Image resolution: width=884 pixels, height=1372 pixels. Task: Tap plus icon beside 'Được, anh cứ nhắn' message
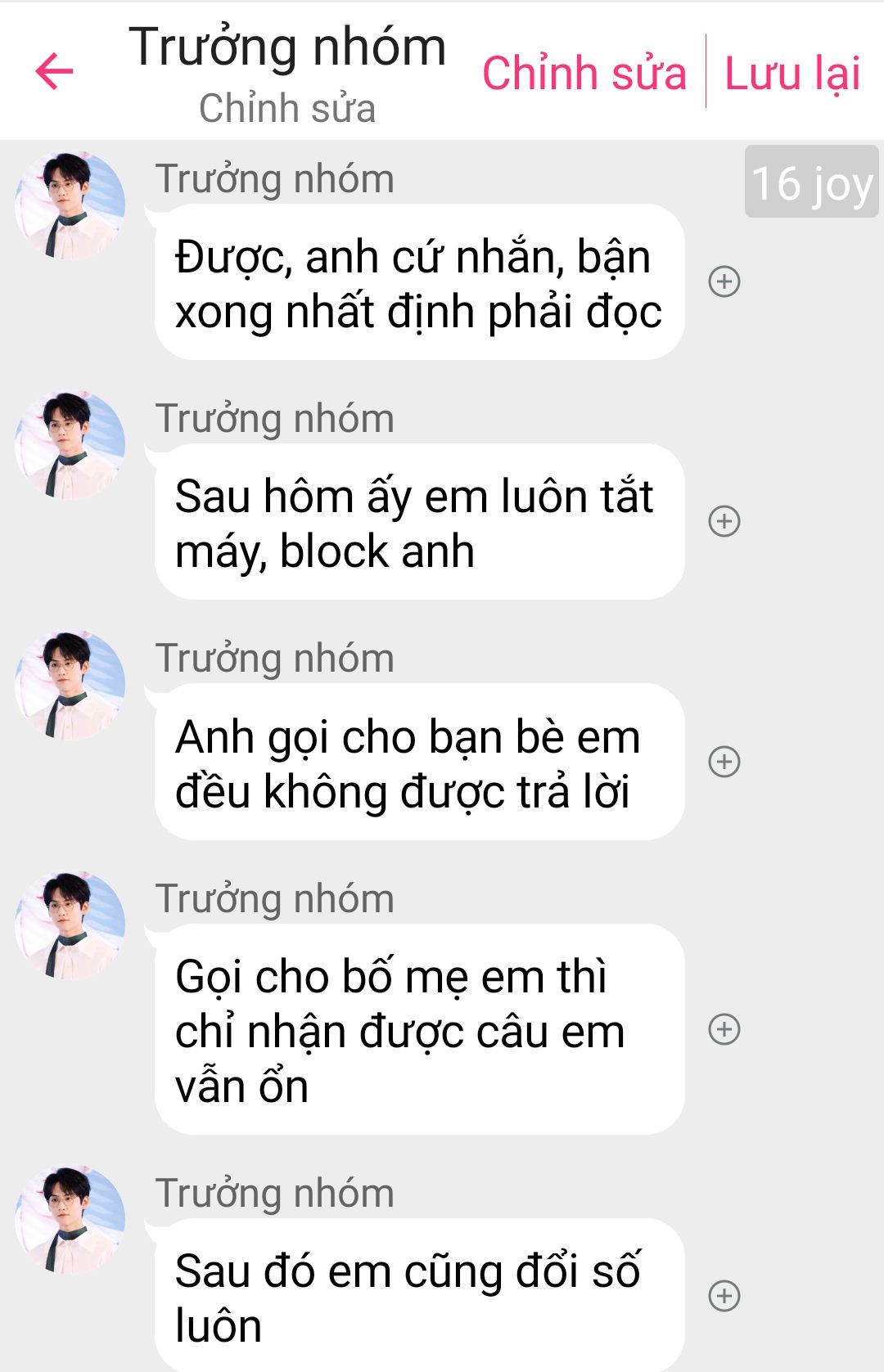(724, 281)
